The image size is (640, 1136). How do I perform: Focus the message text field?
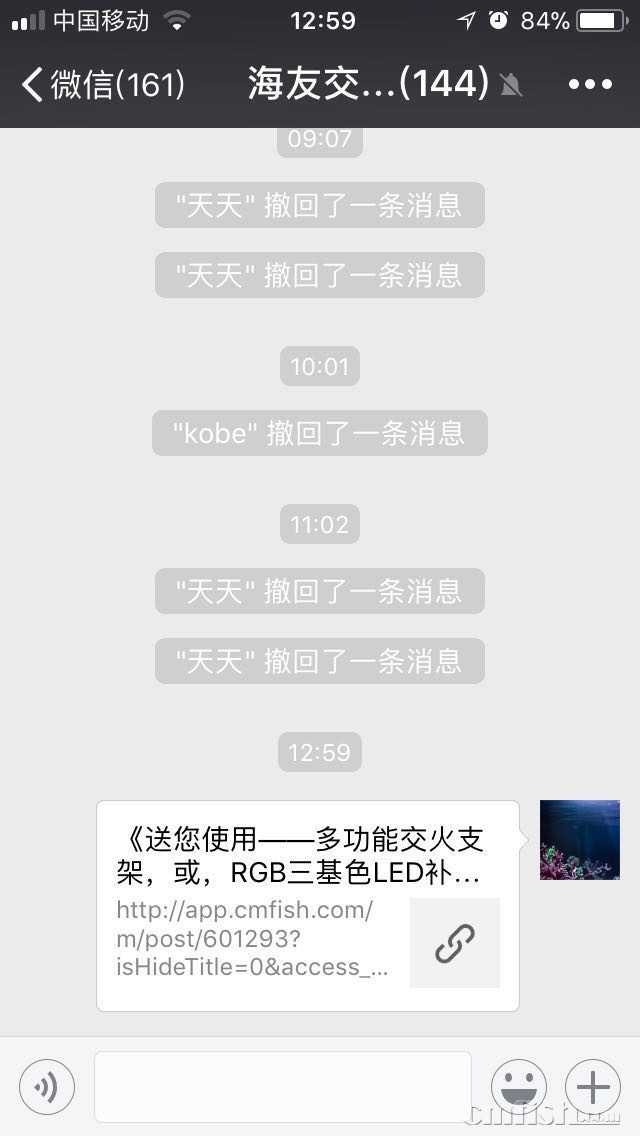[x=282, y=1087]
